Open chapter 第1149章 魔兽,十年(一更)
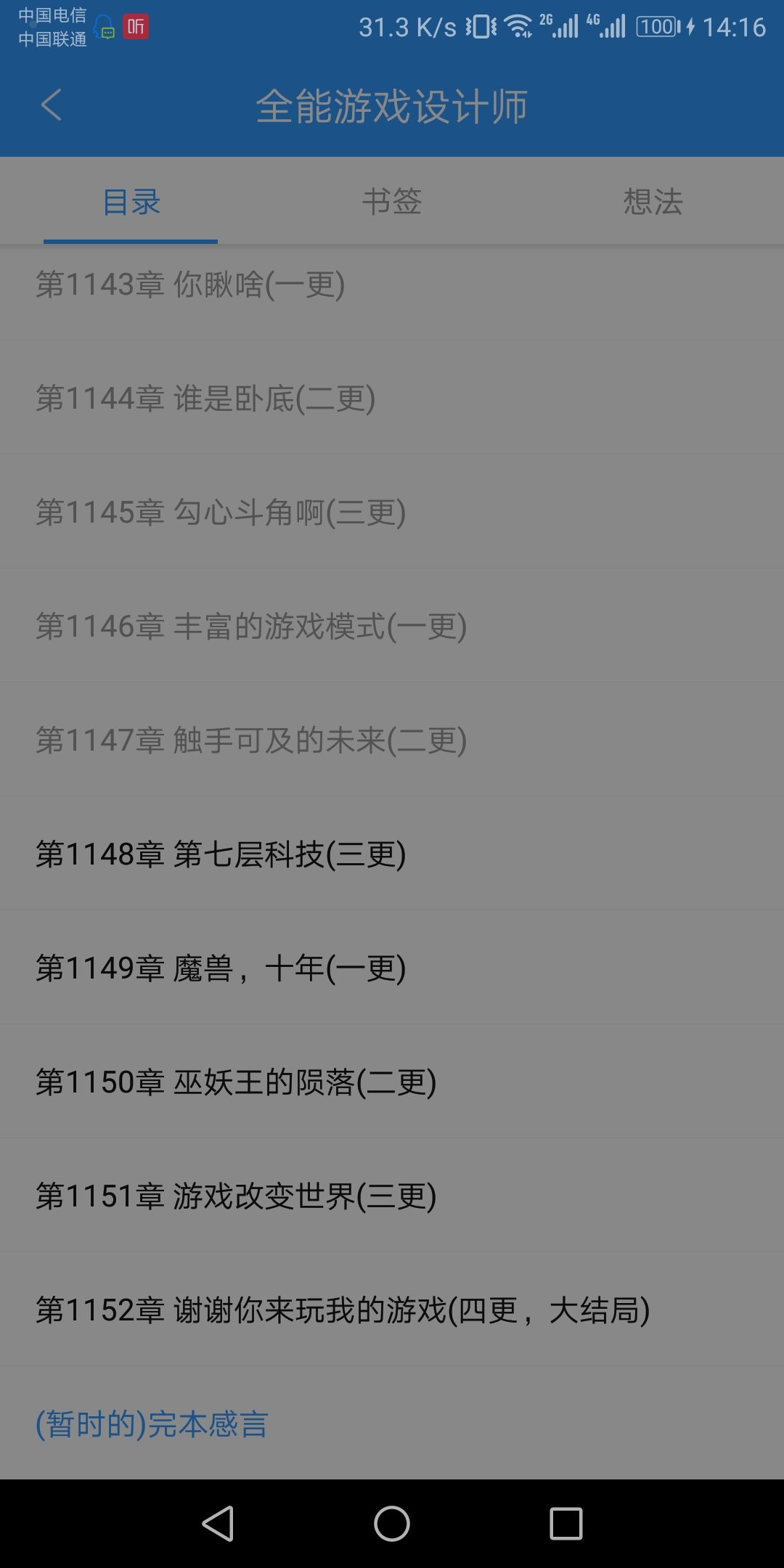This screenshot has width=784, height=1568. (x=221, y=968)
